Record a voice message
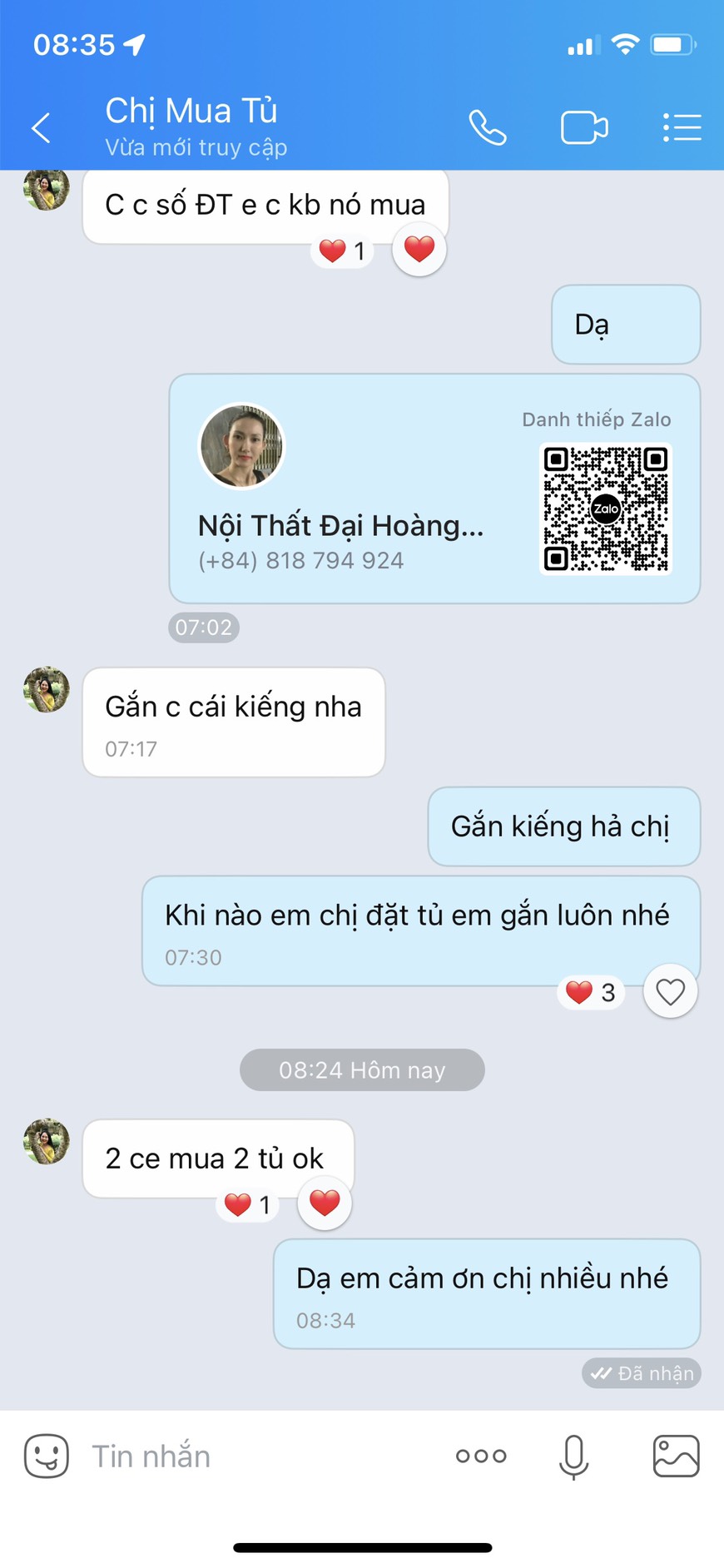The height and width of the screenshot is (1568, 724). click(x=573, y=1456)
